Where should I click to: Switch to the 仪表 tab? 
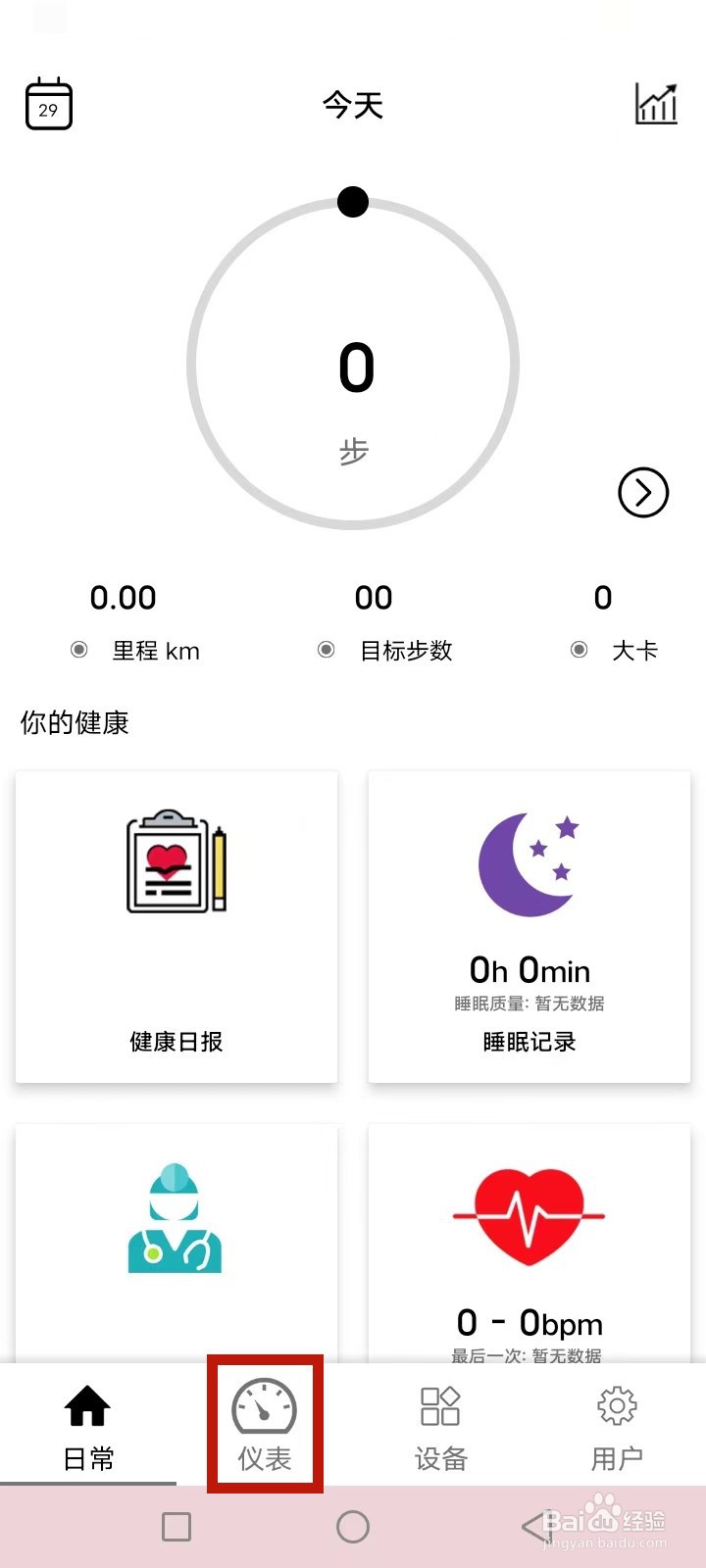click(265, 1426)
